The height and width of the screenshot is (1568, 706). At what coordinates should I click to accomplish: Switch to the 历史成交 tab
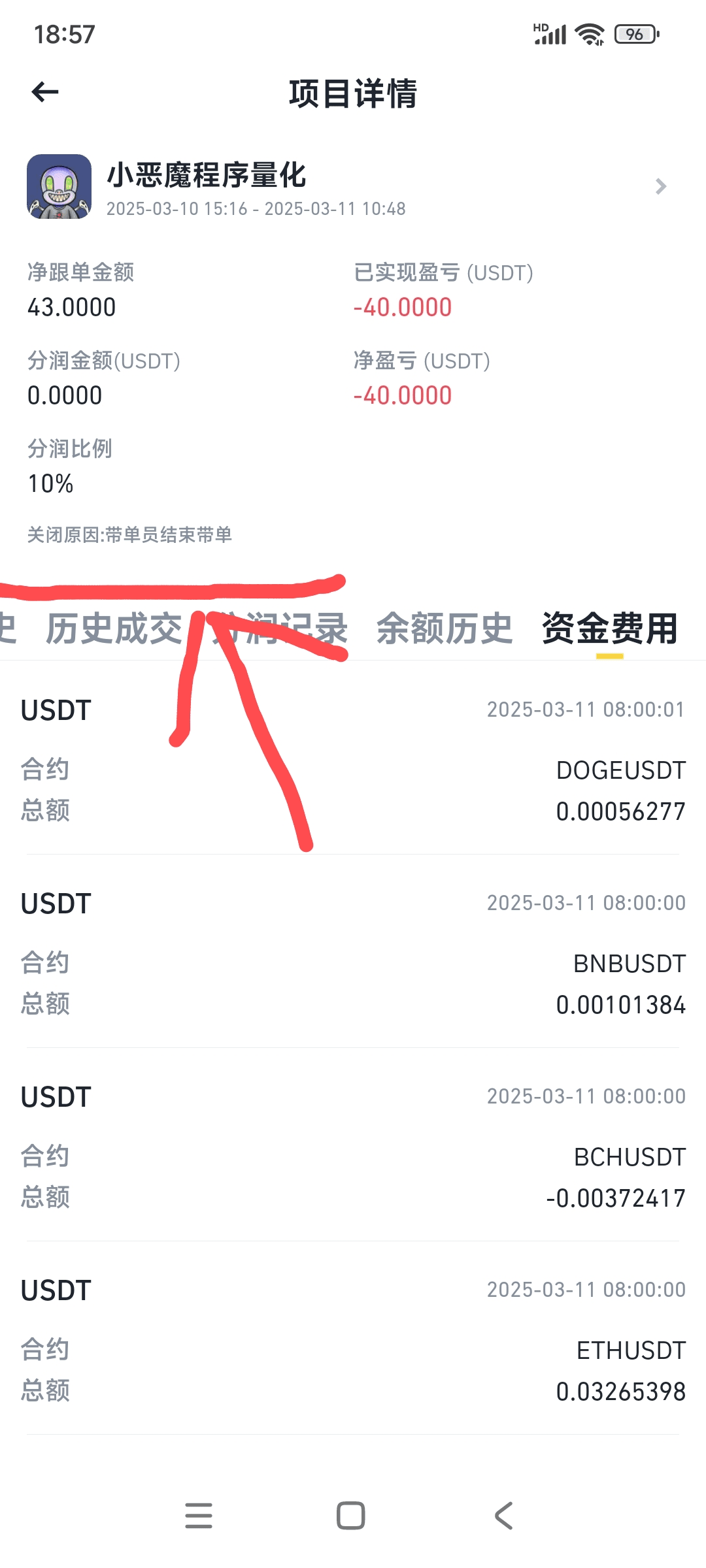click(114, 629)
